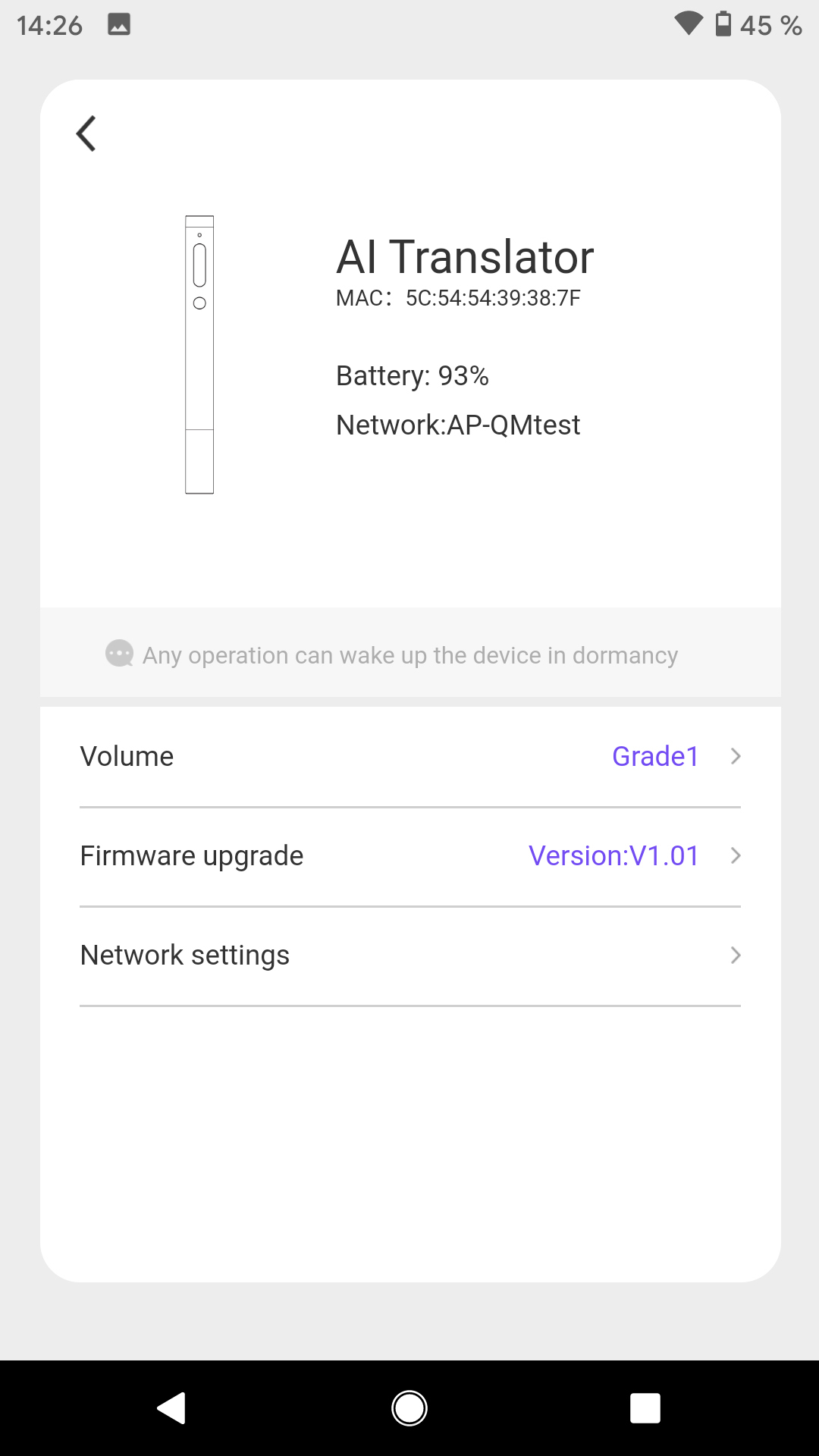Open the Volume setting row

tap(409, 757)
